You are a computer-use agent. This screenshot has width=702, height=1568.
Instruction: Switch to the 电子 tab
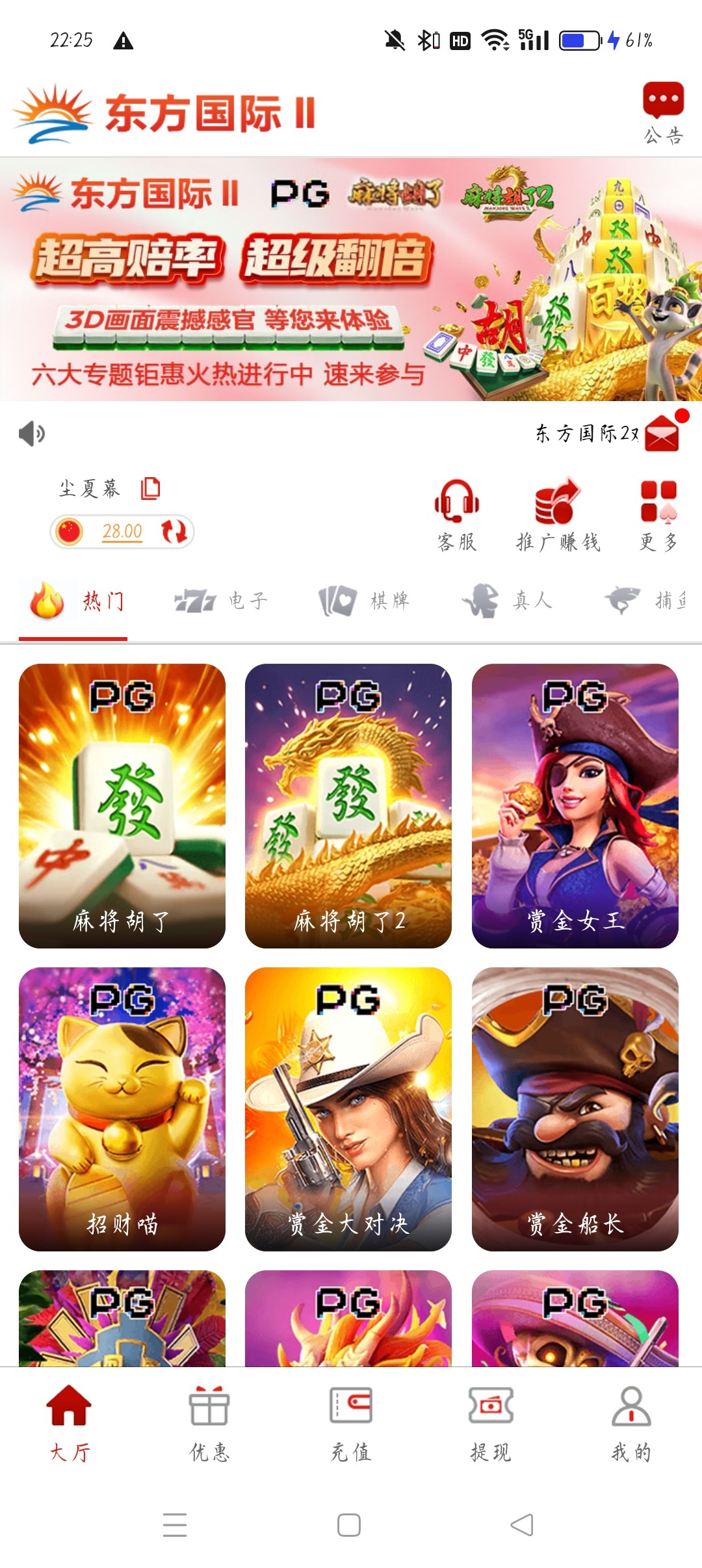coord(221,601)
